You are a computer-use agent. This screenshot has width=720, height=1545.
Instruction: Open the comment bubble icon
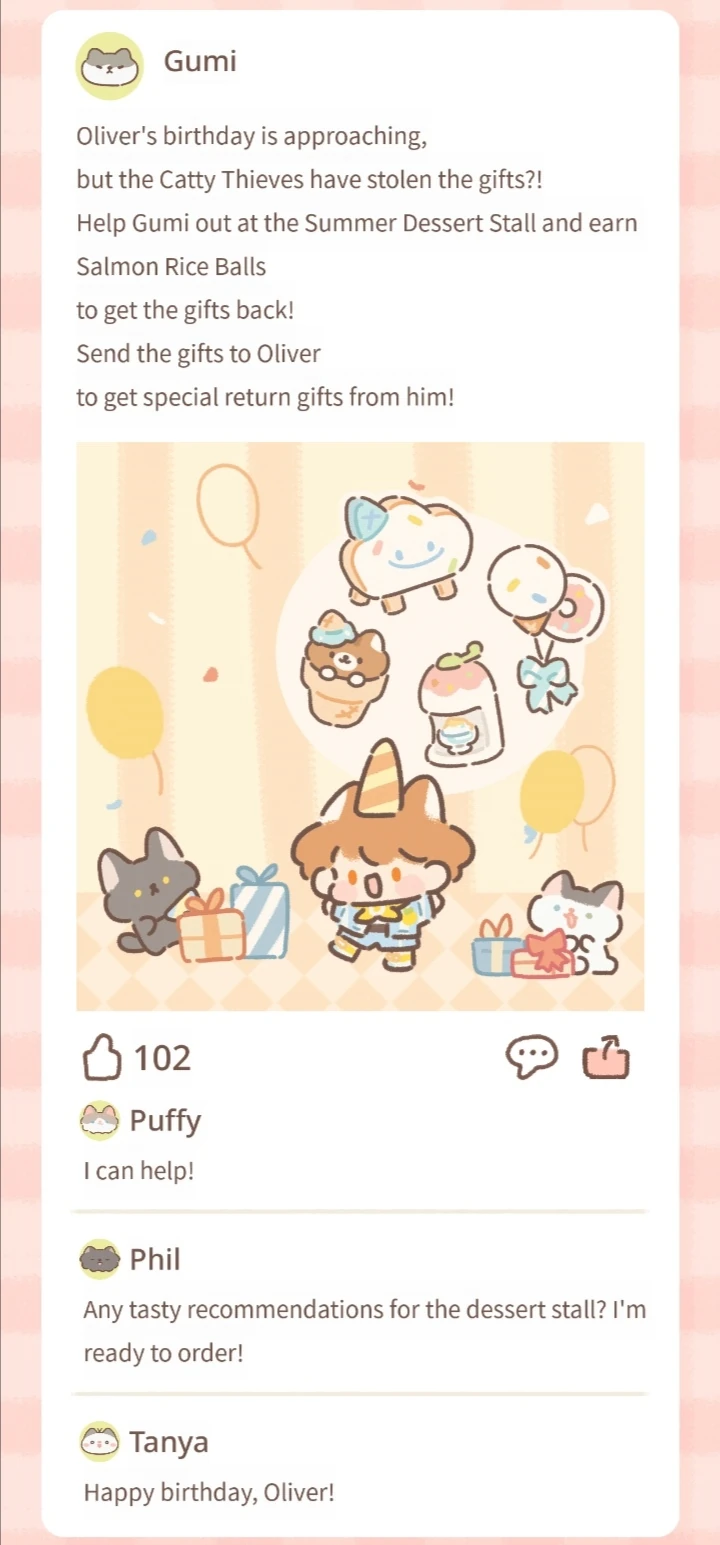pos(531,1057)
